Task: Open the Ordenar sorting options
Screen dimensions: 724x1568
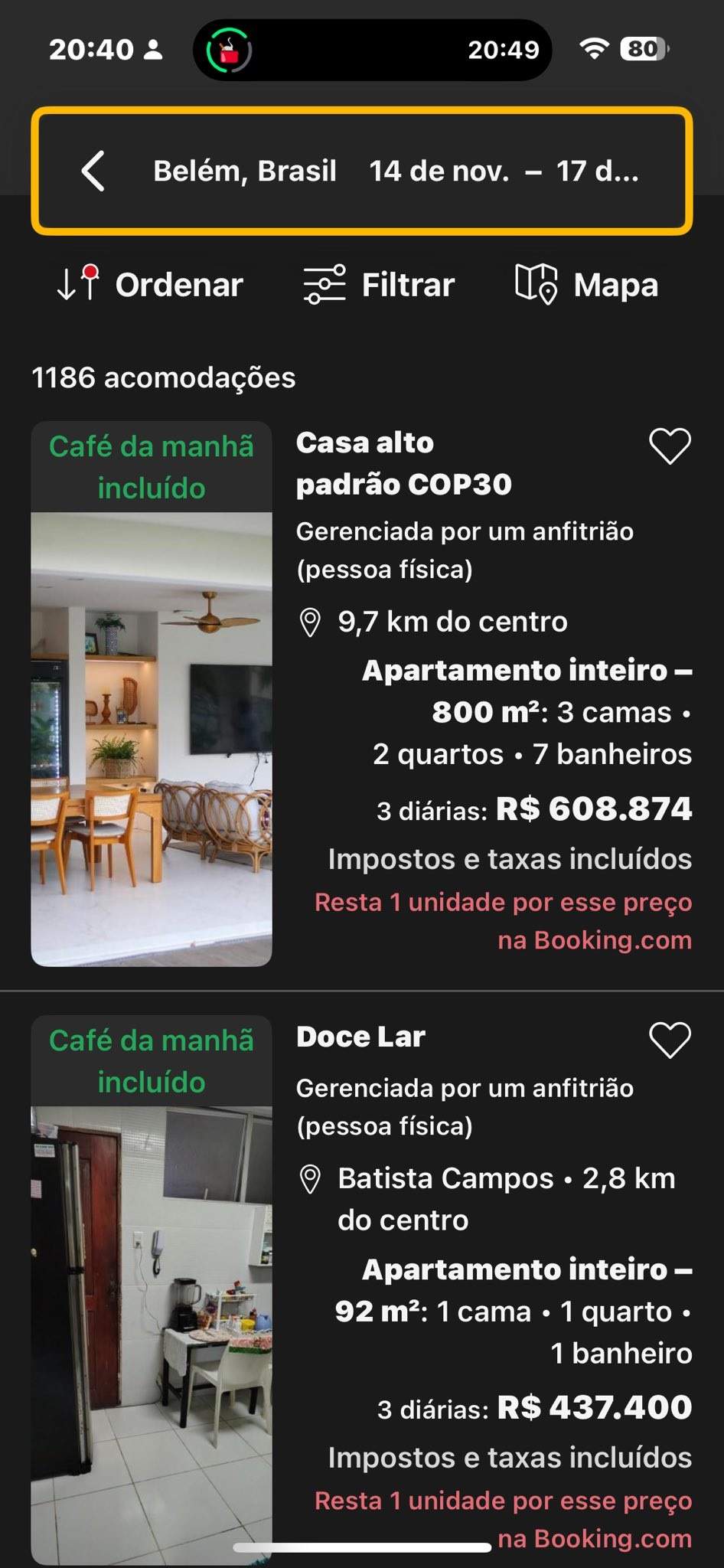Action: coord(150,285)
